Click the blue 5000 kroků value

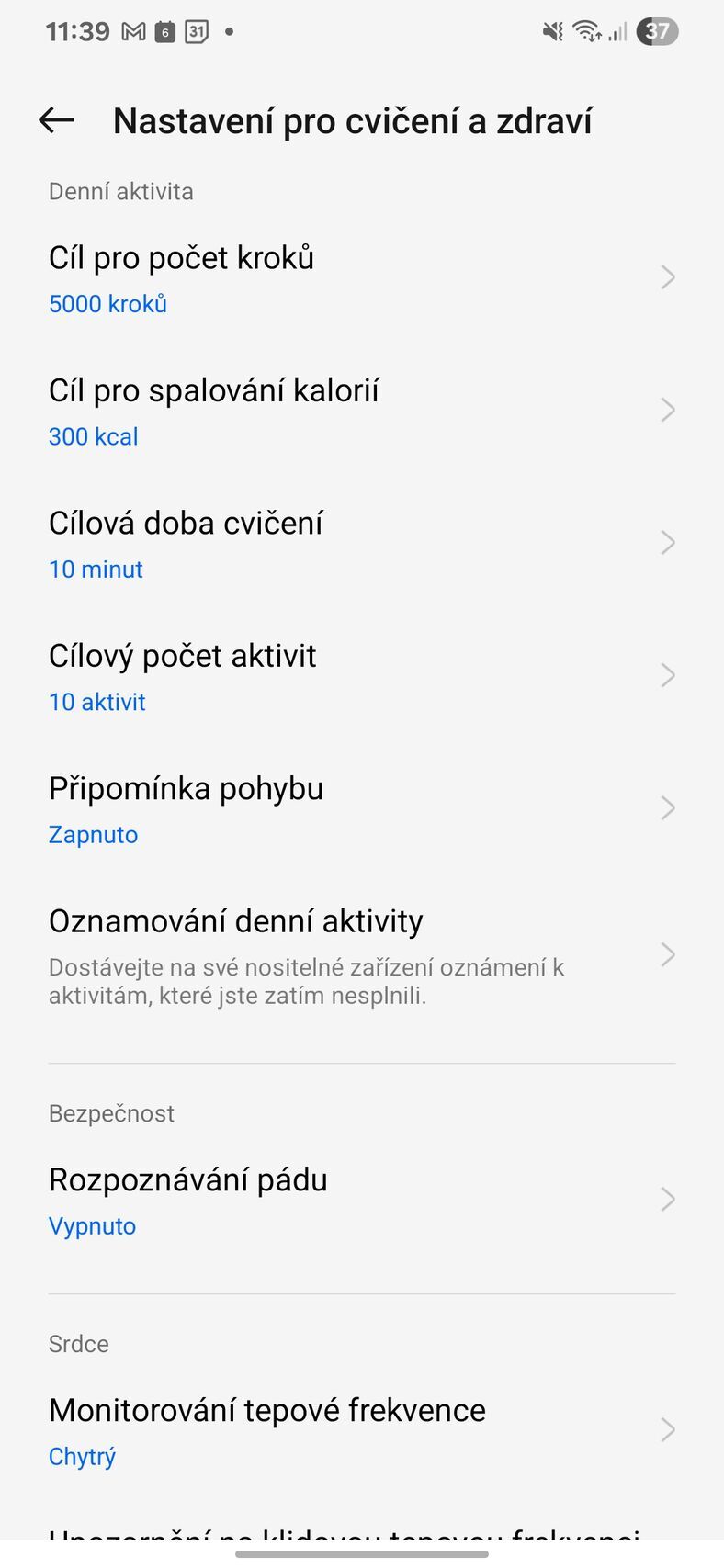107,303
